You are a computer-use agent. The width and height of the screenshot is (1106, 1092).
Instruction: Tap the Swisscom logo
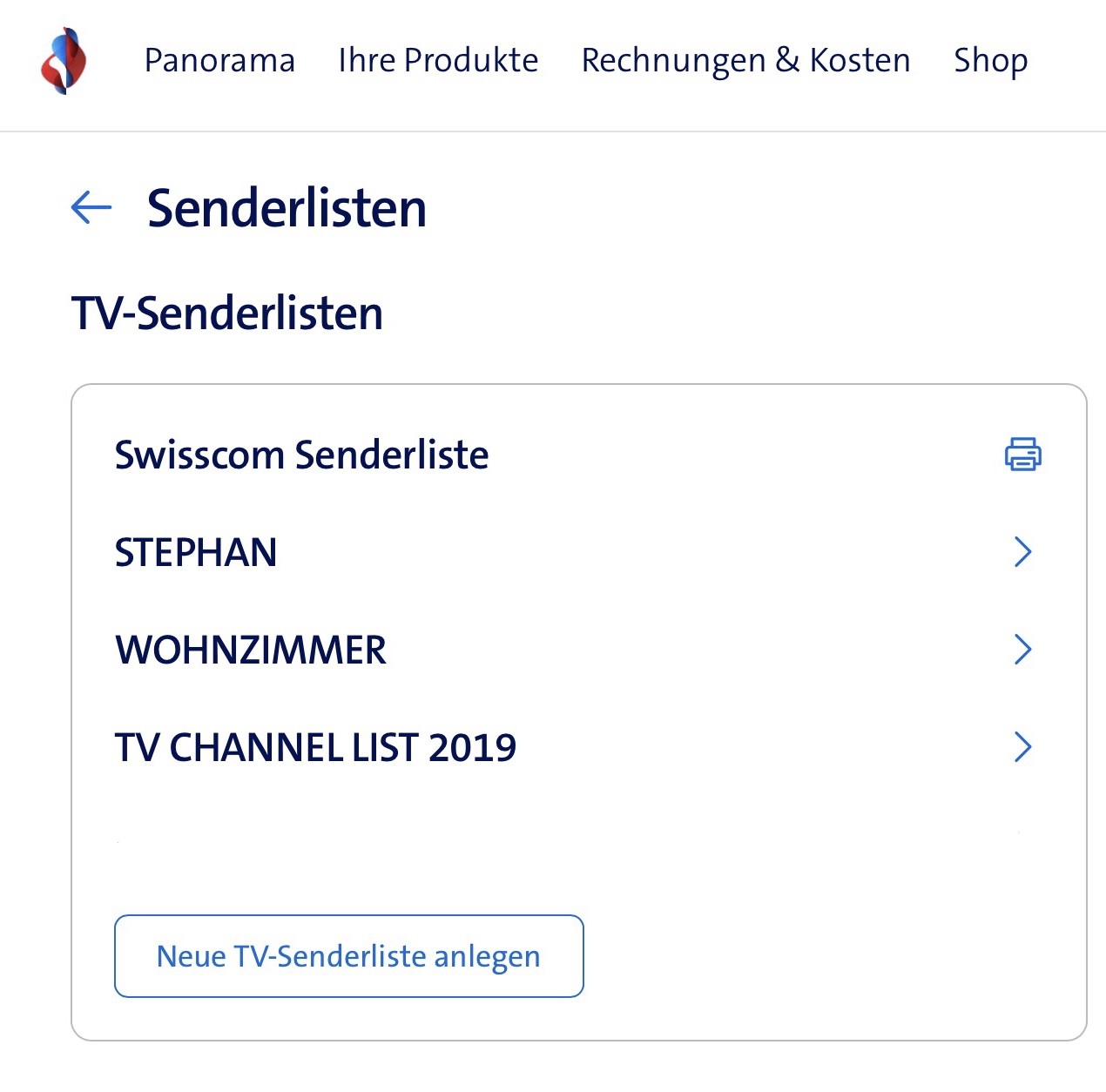(64, 61)
